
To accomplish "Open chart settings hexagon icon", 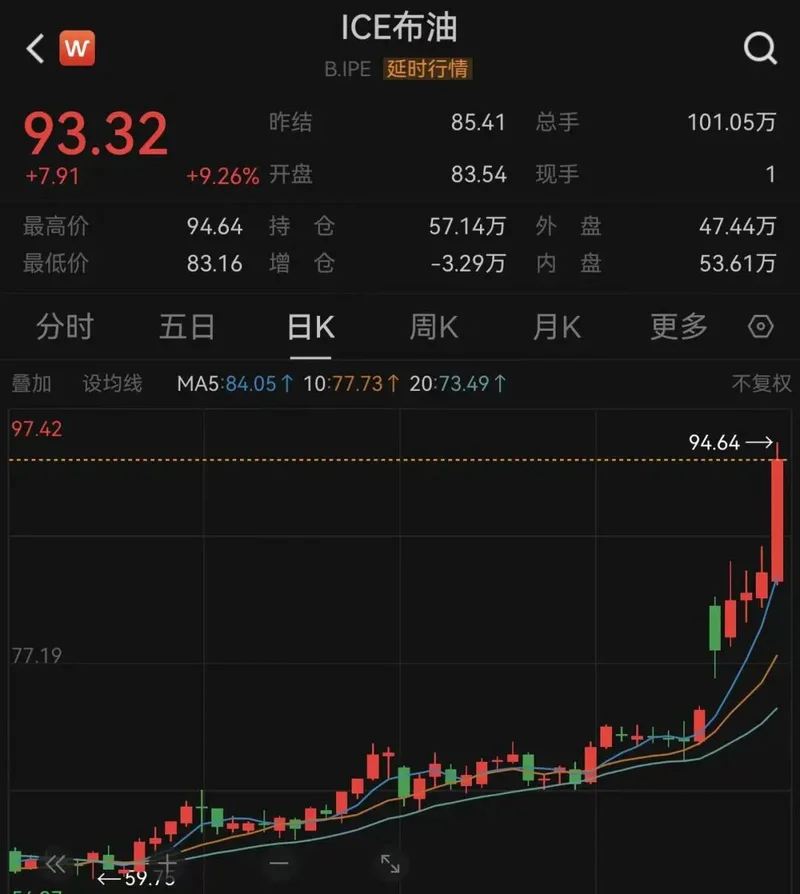I will tap(761, 327).
